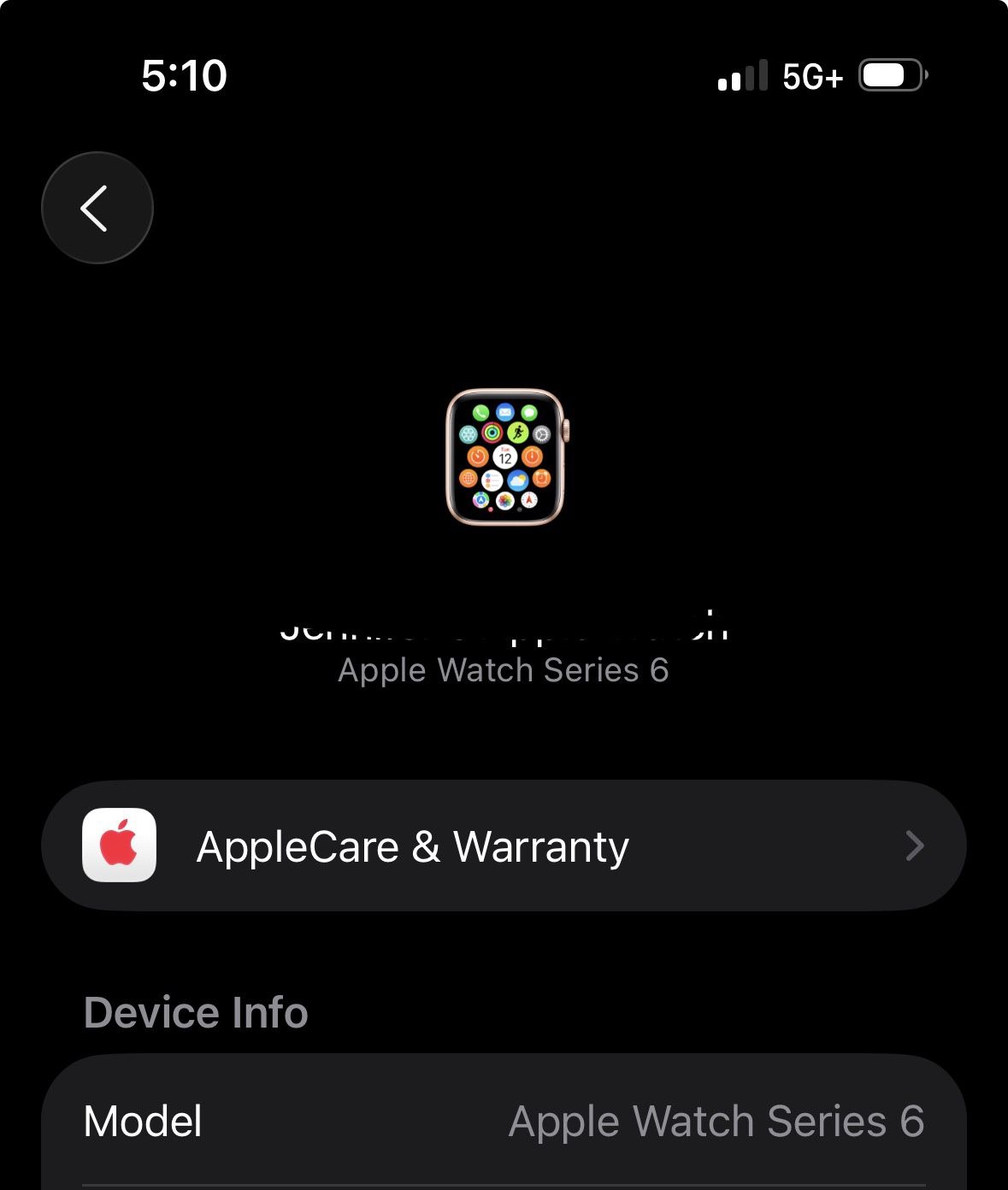Go back using the back arrow

pos(97,208)
